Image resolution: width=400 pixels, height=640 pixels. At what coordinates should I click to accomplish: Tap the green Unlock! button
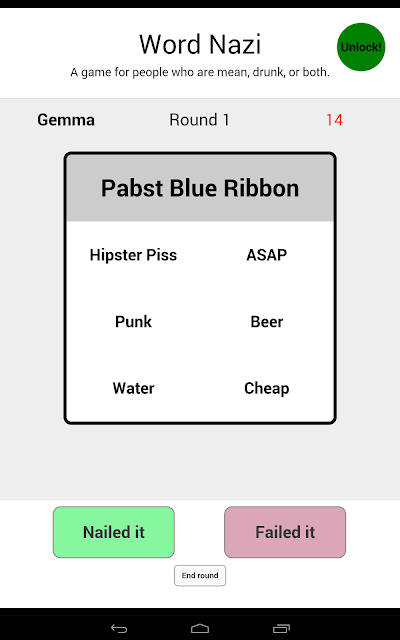coord(361,47)
